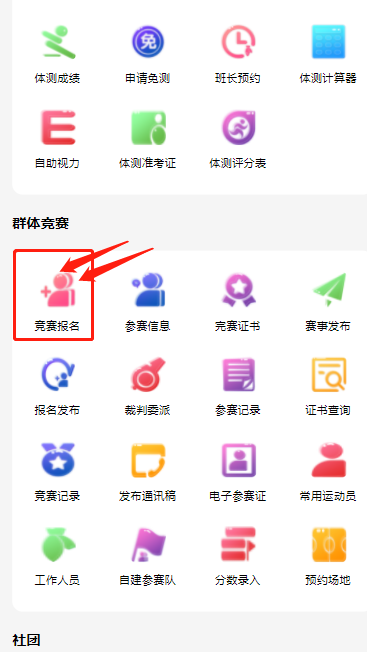Show the 电子参赛证 electronic entry pass
367x652 pixels.
[238, 472]
